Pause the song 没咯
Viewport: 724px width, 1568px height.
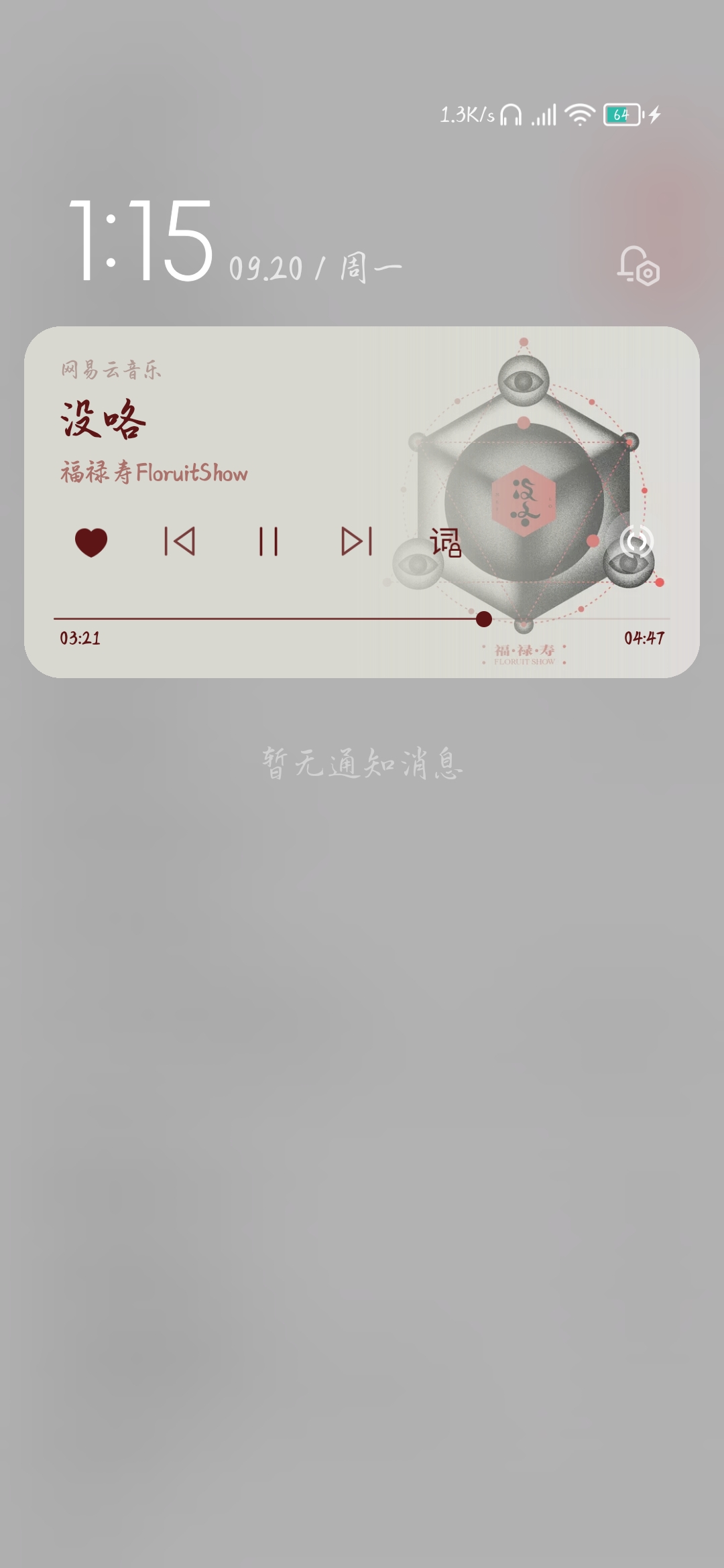tap(268, 541)
